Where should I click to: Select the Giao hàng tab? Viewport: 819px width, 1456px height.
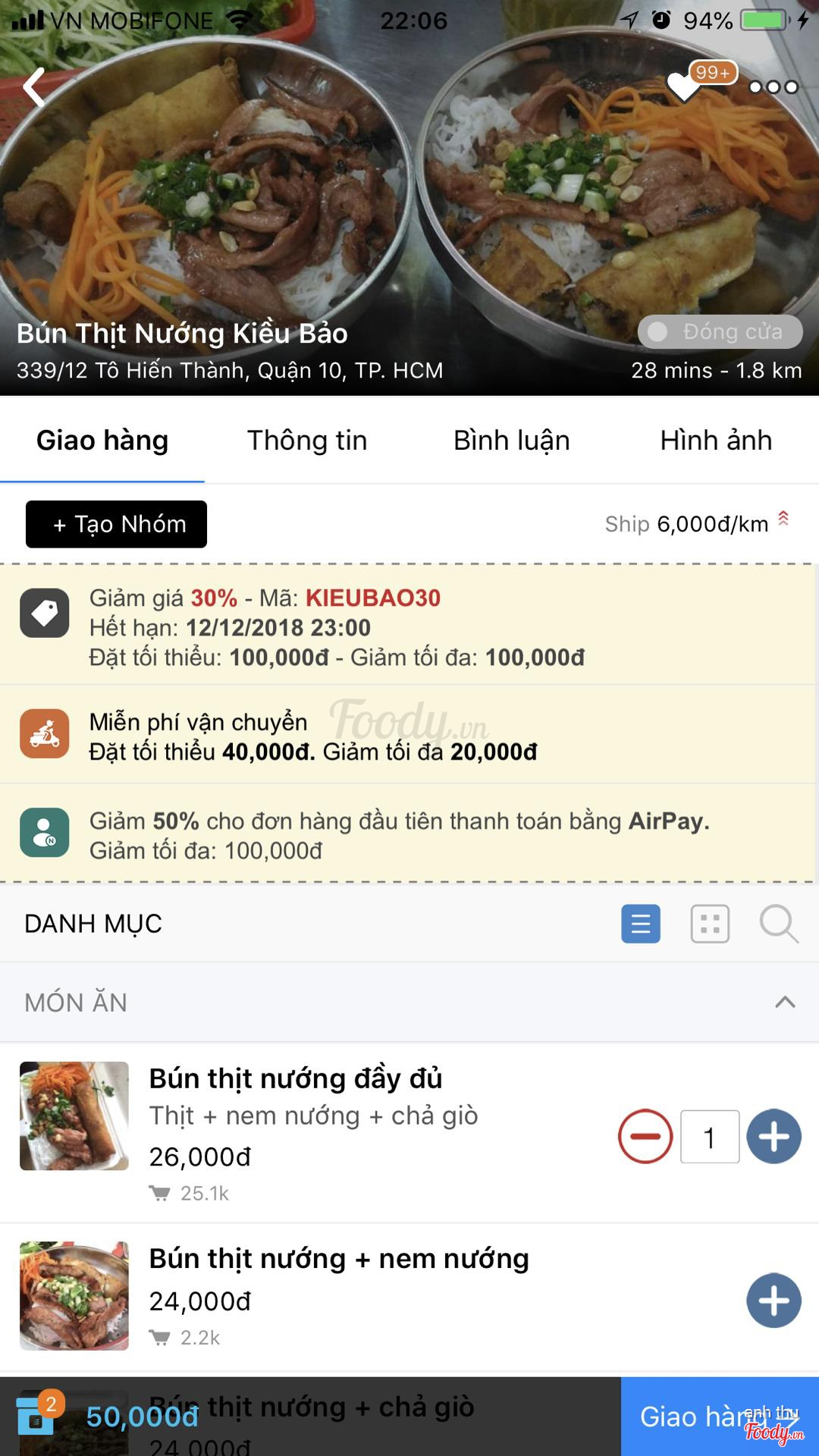102,441
